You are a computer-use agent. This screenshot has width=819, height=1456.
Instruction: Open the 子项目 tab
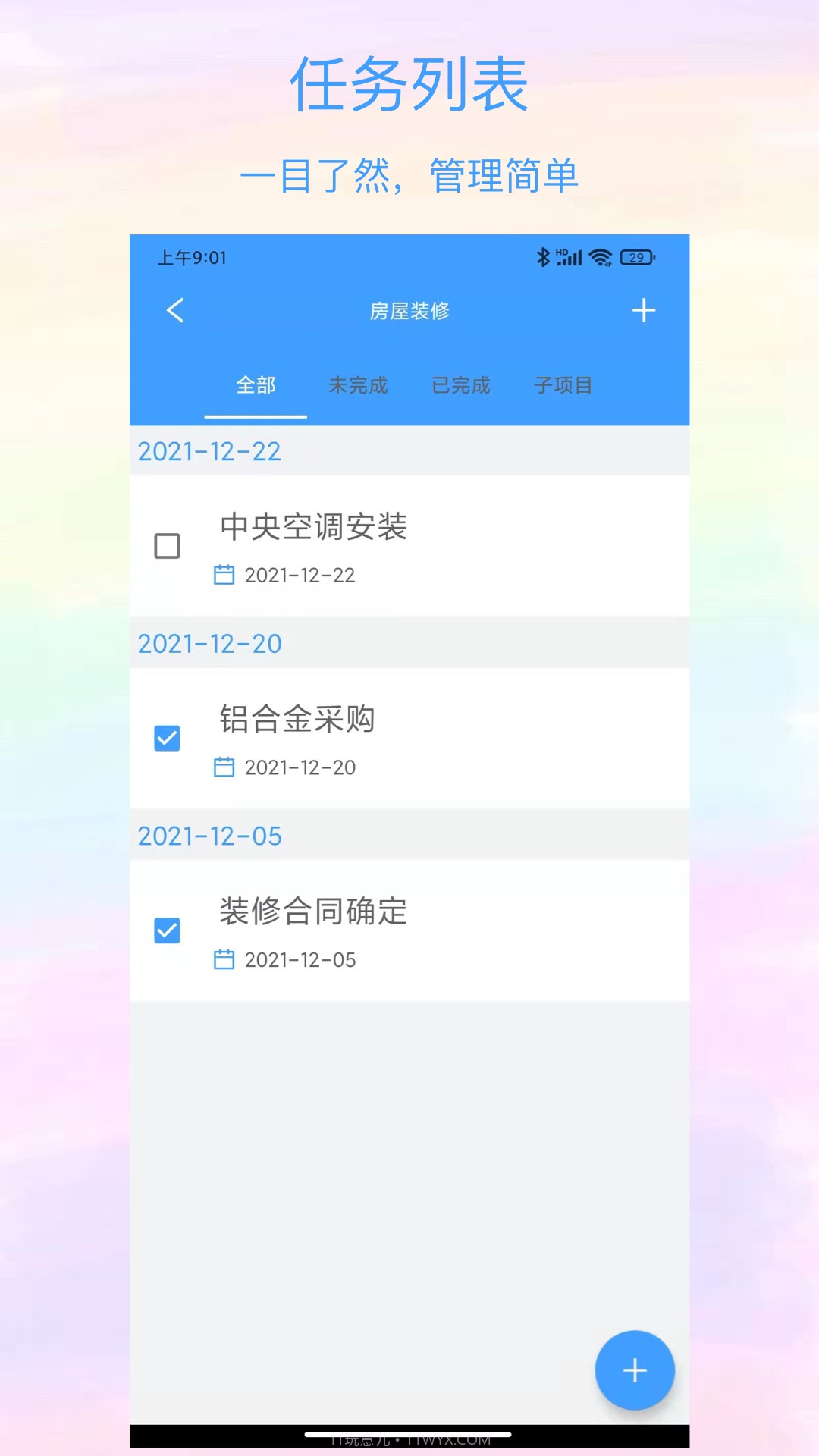(562, 386)
